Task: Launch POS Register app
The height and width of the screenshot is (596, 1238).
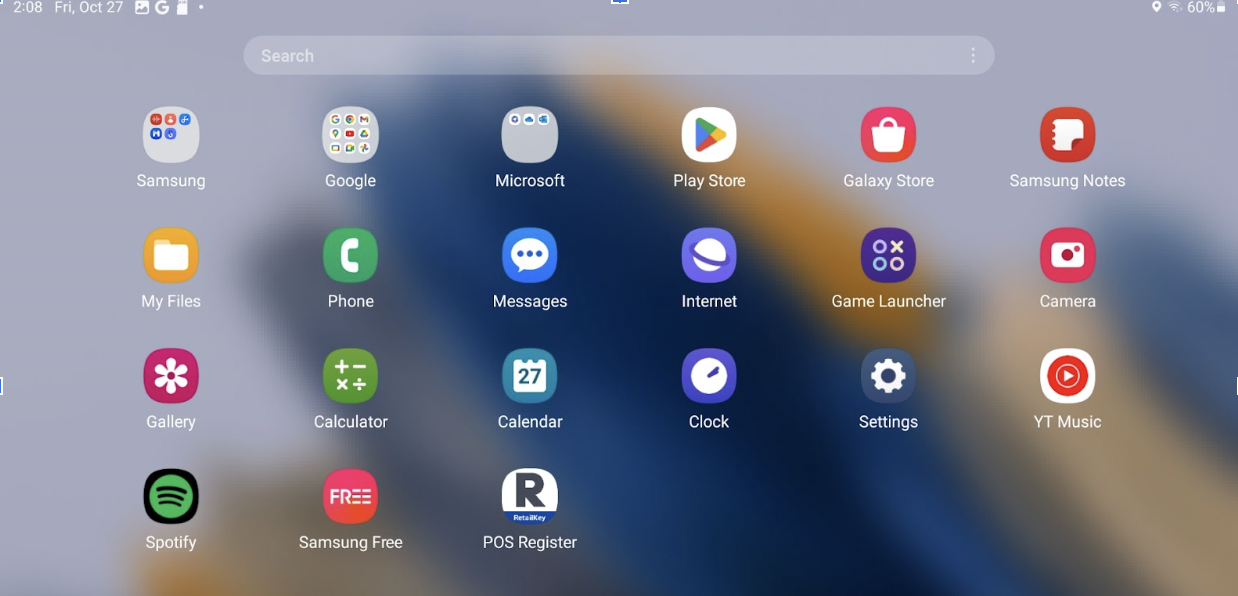Action: point(529,497)
